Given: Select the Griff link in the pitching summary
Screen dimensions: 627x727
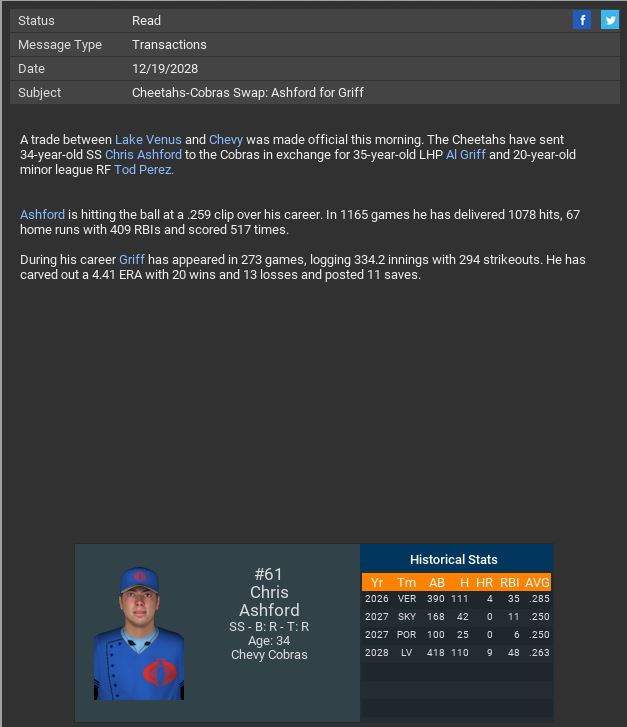Looking at the screenshot, I should click(x=132, y=260).
